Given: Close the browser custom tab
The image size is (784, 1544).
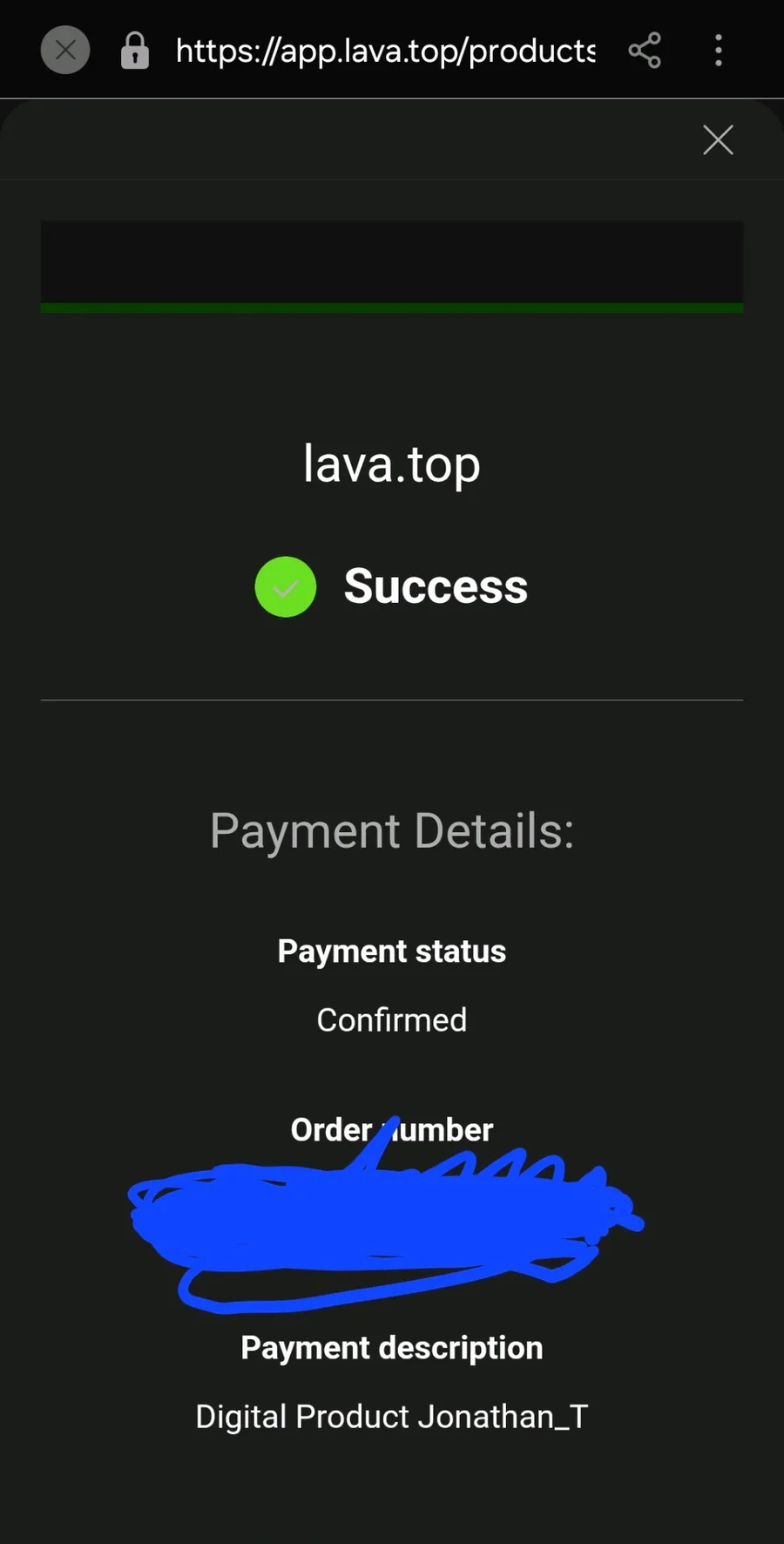Looking at the screenshot, I should click(65, 51).
